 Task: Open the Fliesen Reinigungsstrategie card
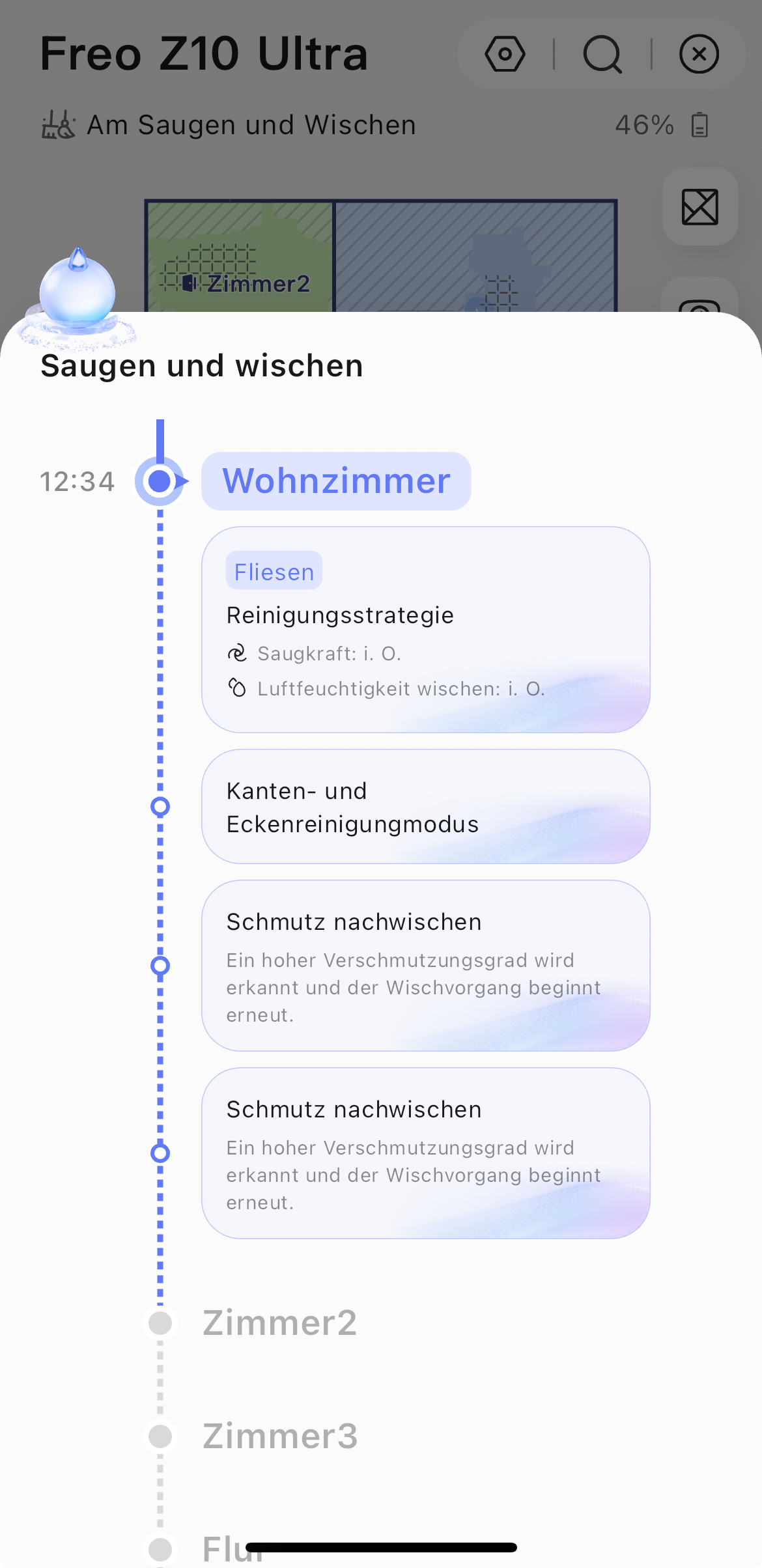pyautogui.click(x=426, y=630)
